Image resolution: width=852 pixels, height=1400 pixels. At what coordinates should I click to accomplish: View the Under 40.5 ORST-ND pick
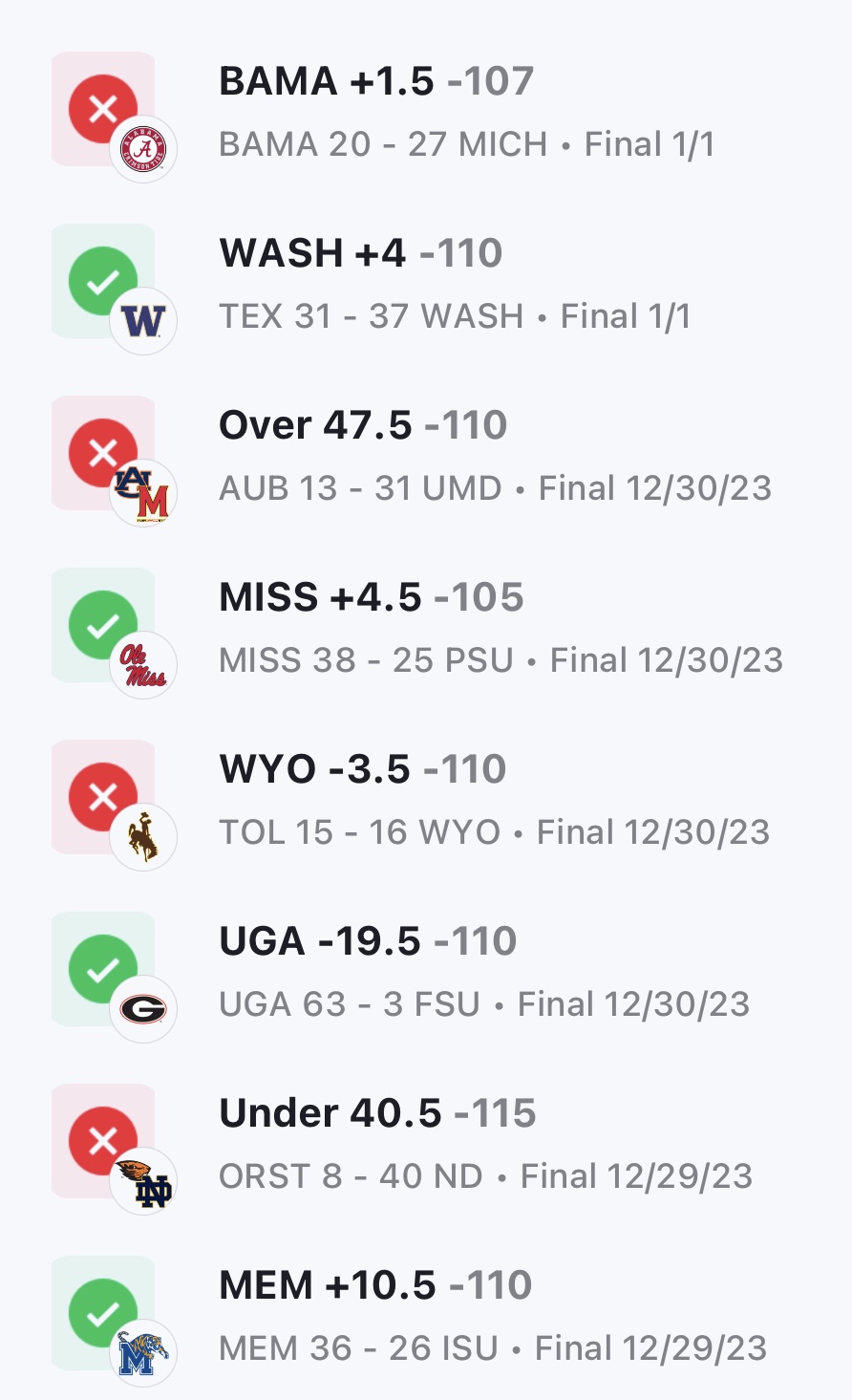426,1145
